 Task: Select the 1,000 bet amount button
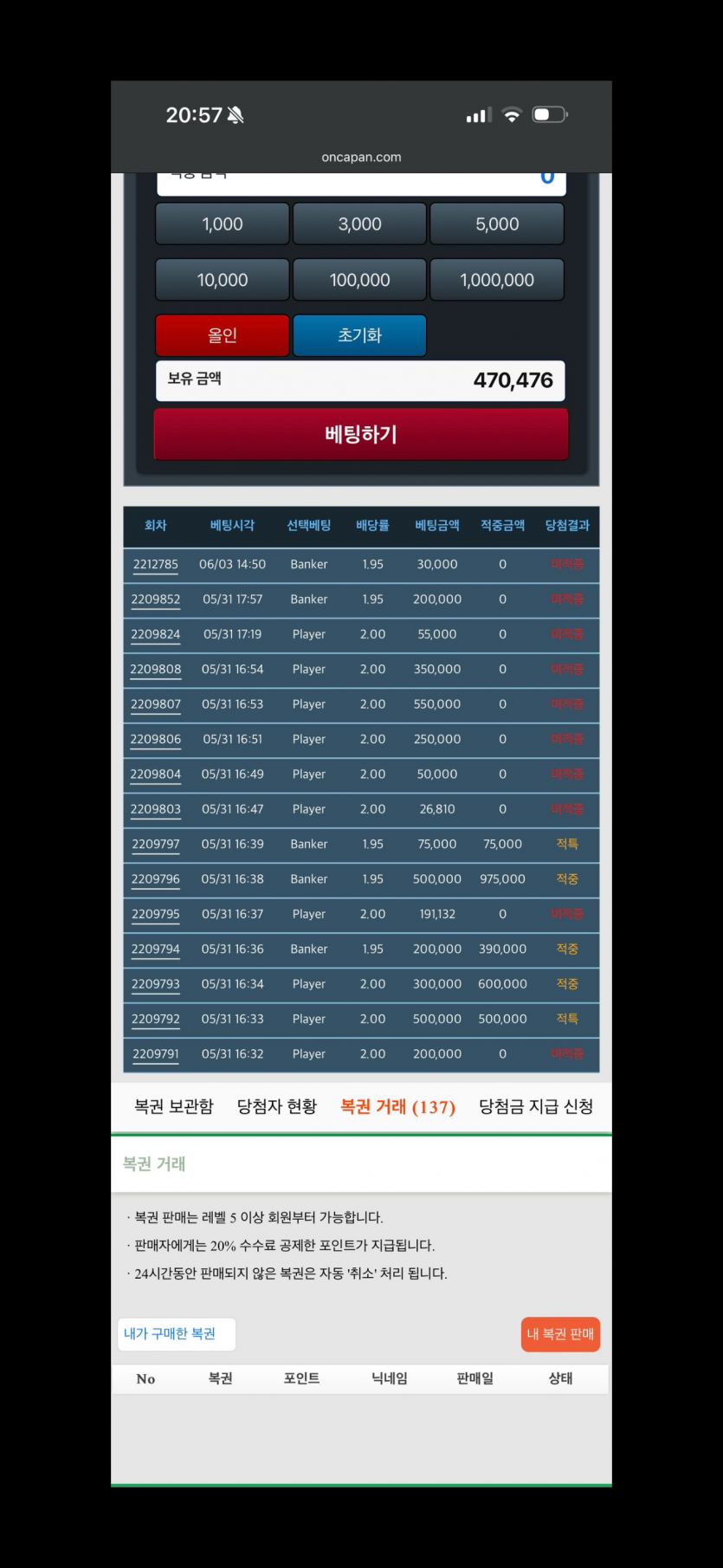(x=223, y=224)
